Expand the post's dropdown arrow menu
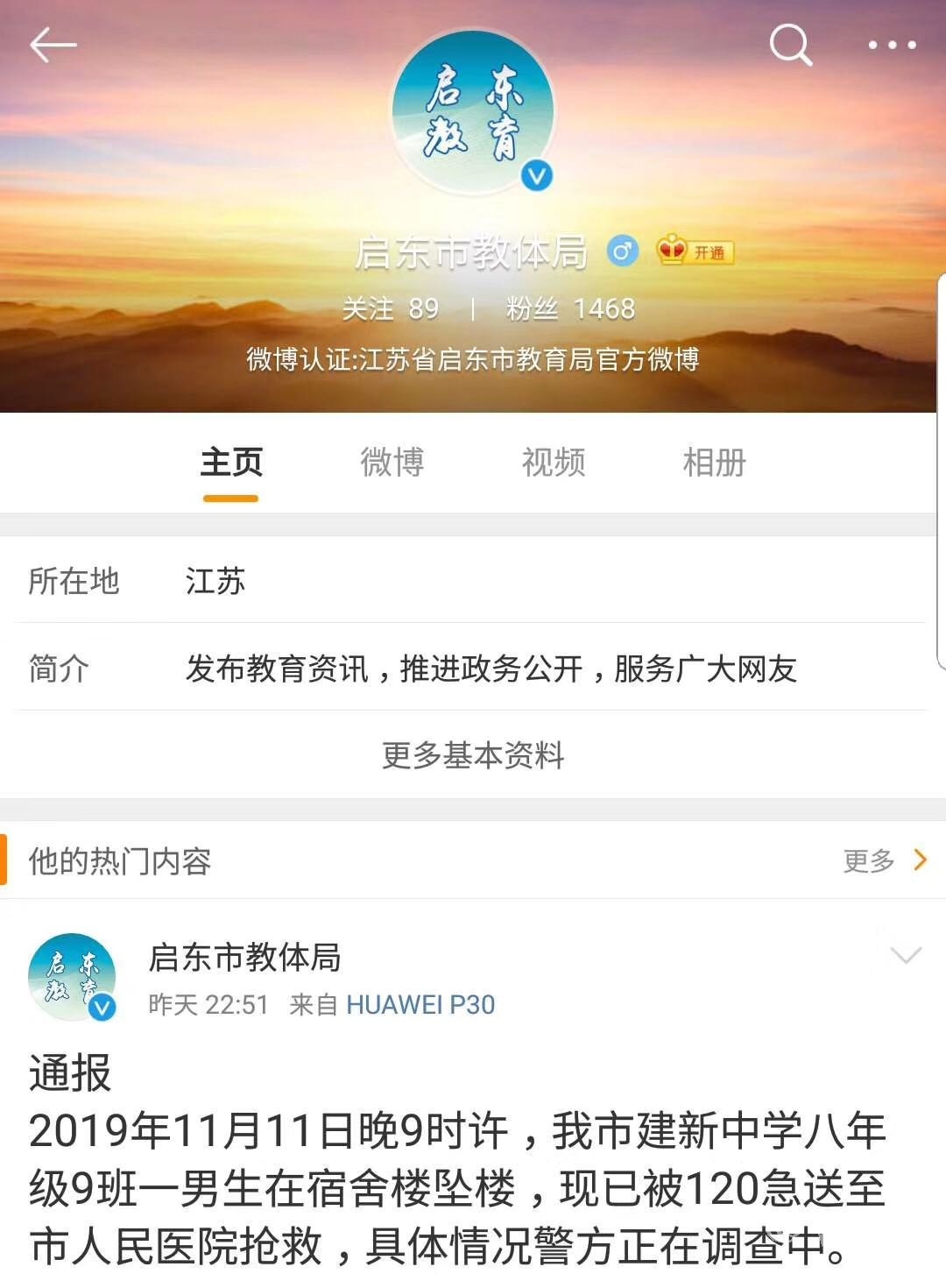This screenshot has width=946, height=1288. point(905,955)
